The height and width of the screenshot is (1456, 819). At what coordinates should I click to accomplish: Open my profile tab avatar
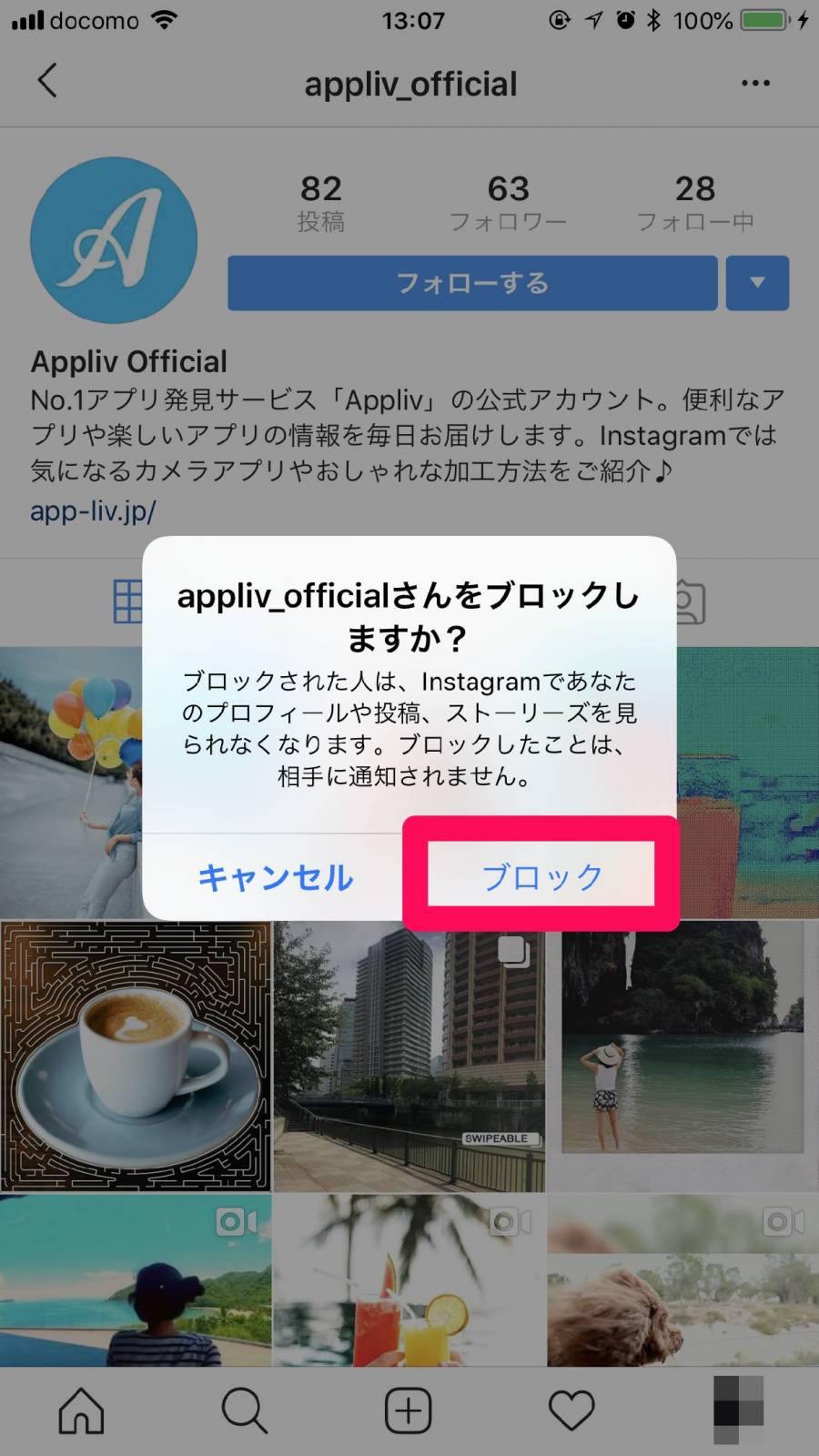(x=737, y=1410)
